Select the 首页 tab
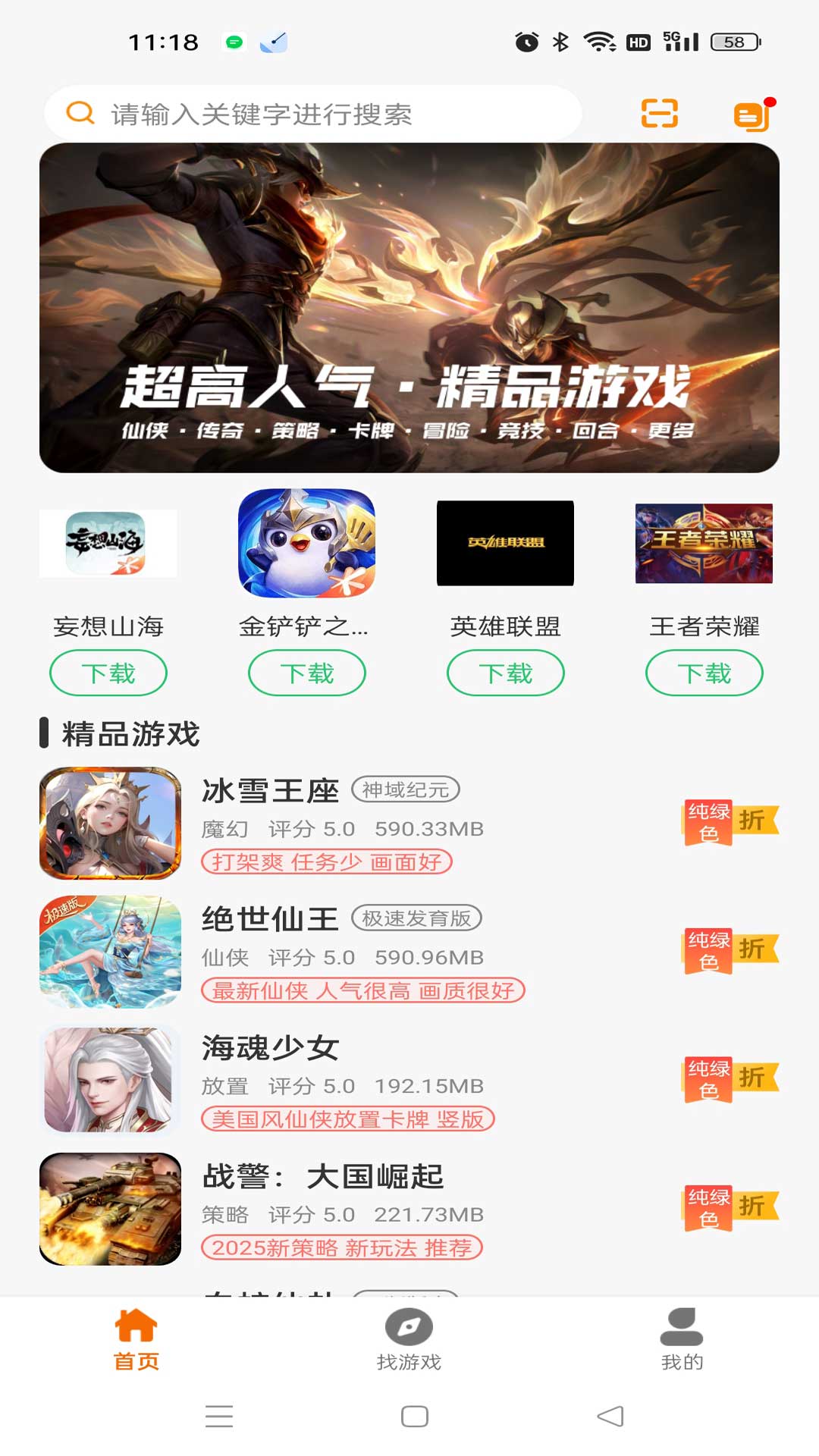Image resolution: width=819 pixels, height=1456 pixels. click(136, 1340)
